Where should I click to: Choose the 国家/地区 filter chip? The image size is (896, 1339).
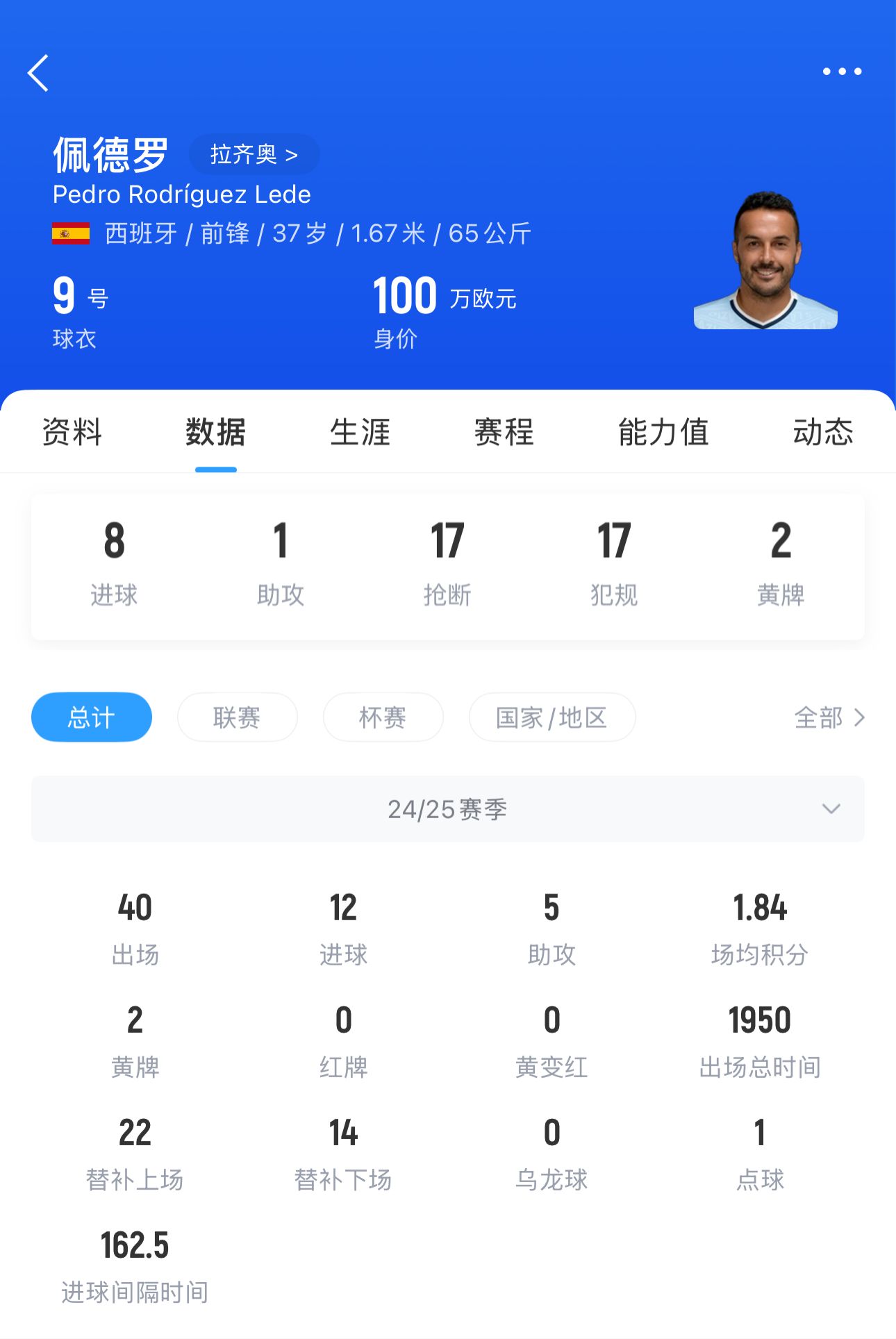click(551, 717)
